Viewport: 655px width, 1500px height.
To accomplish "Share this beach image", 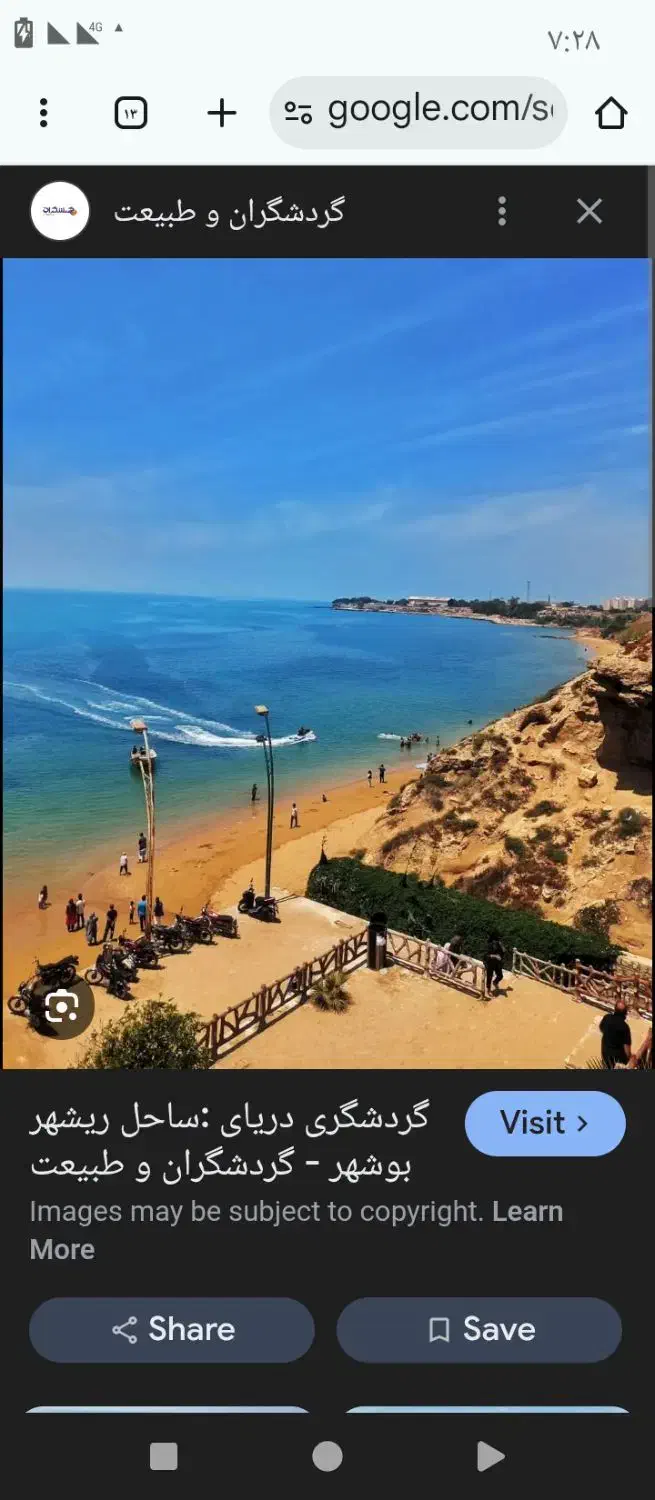I will coord(172,1329).
